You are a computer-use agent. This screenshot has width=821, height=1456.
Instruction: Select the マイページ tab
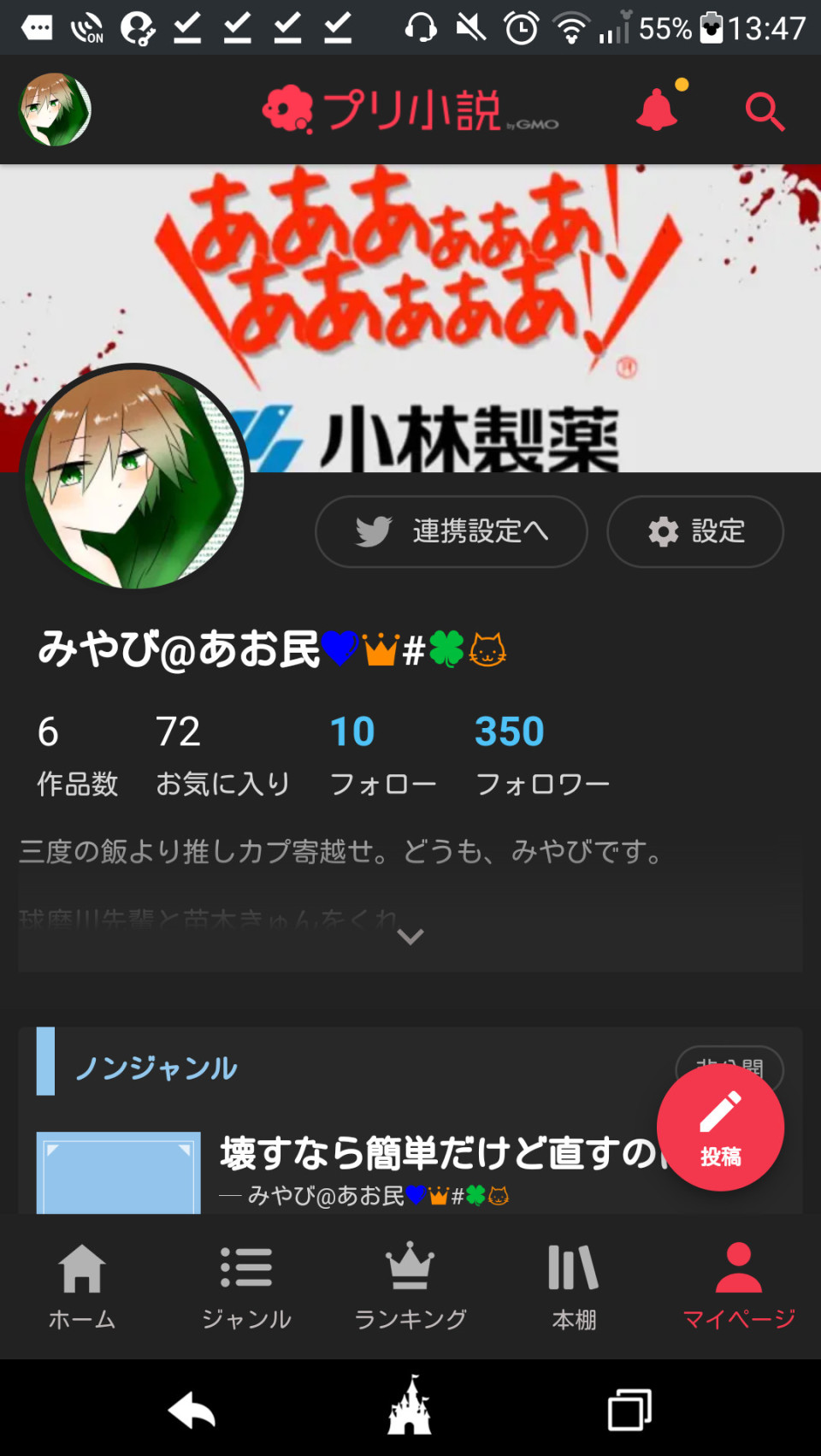[x=738, y=1287]
